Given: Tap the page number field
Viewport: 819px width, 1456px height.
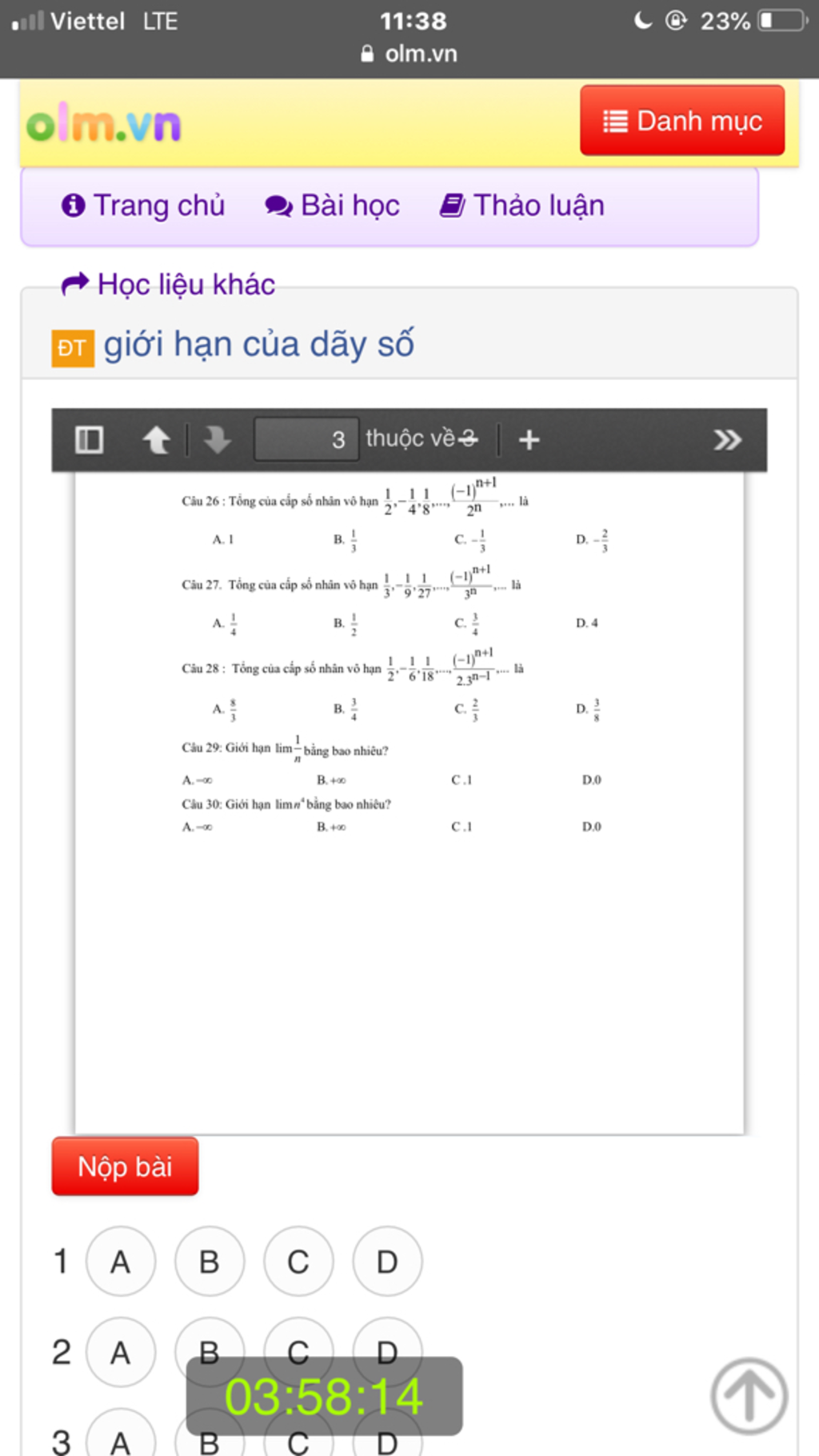Looking at the screenshot, I should (306, 439).
